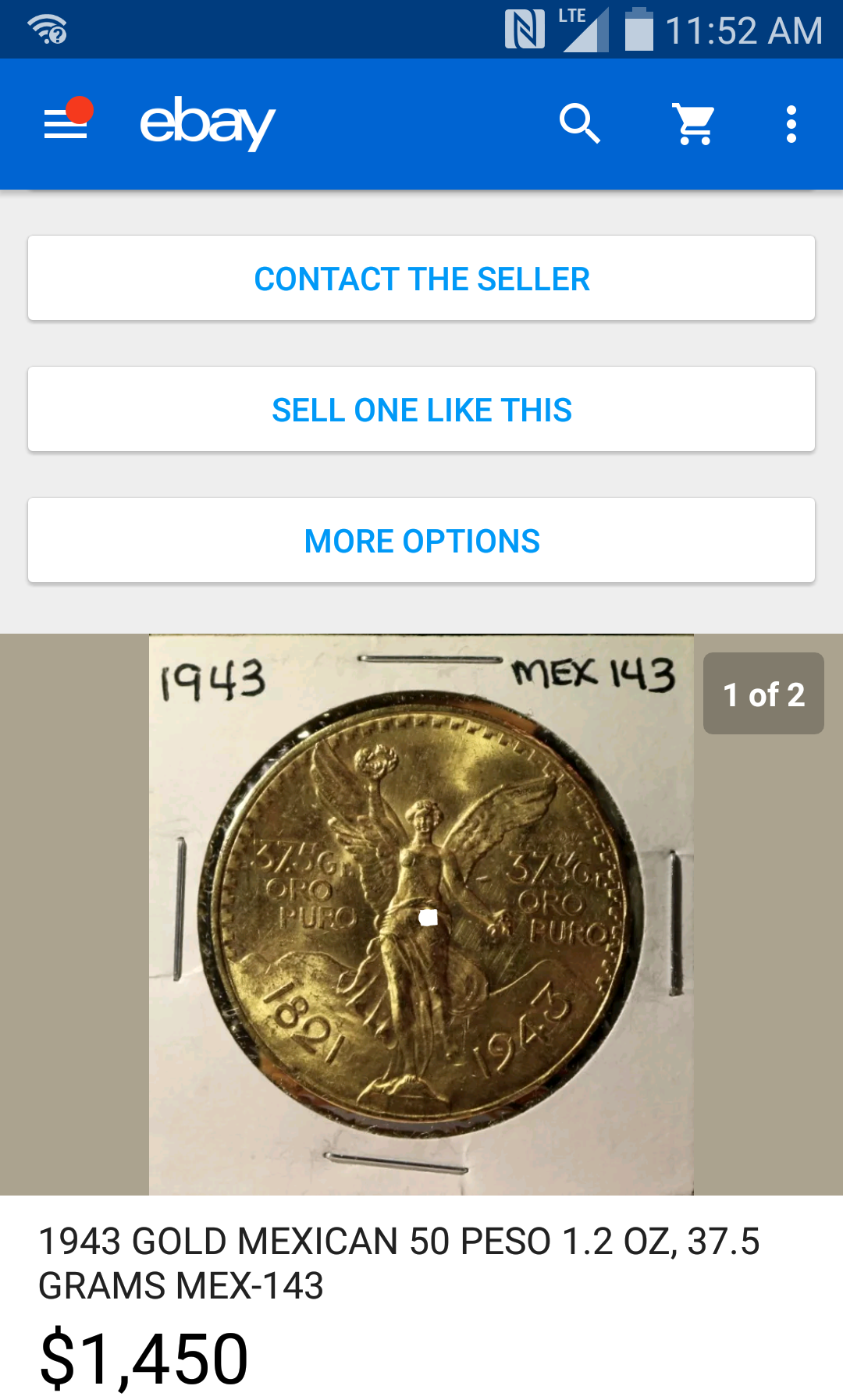Open the overflow menu

pos(791,124)
